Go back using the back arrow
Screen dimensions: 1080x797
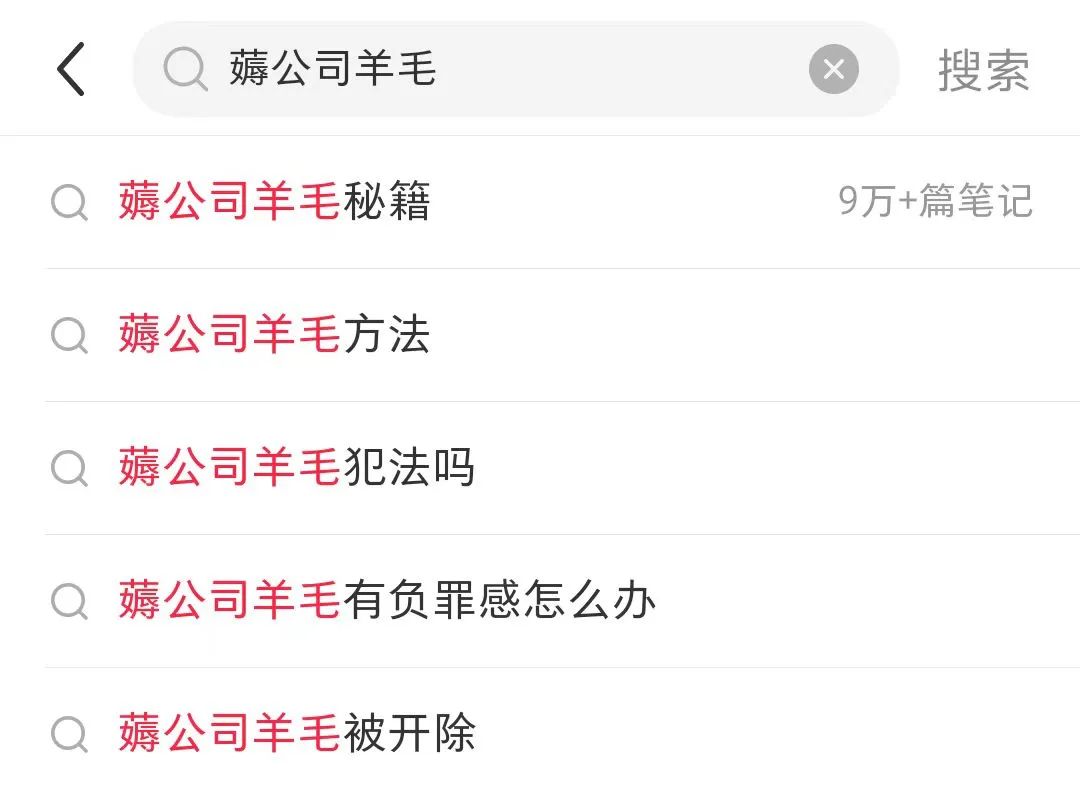[x=70, y=70]
